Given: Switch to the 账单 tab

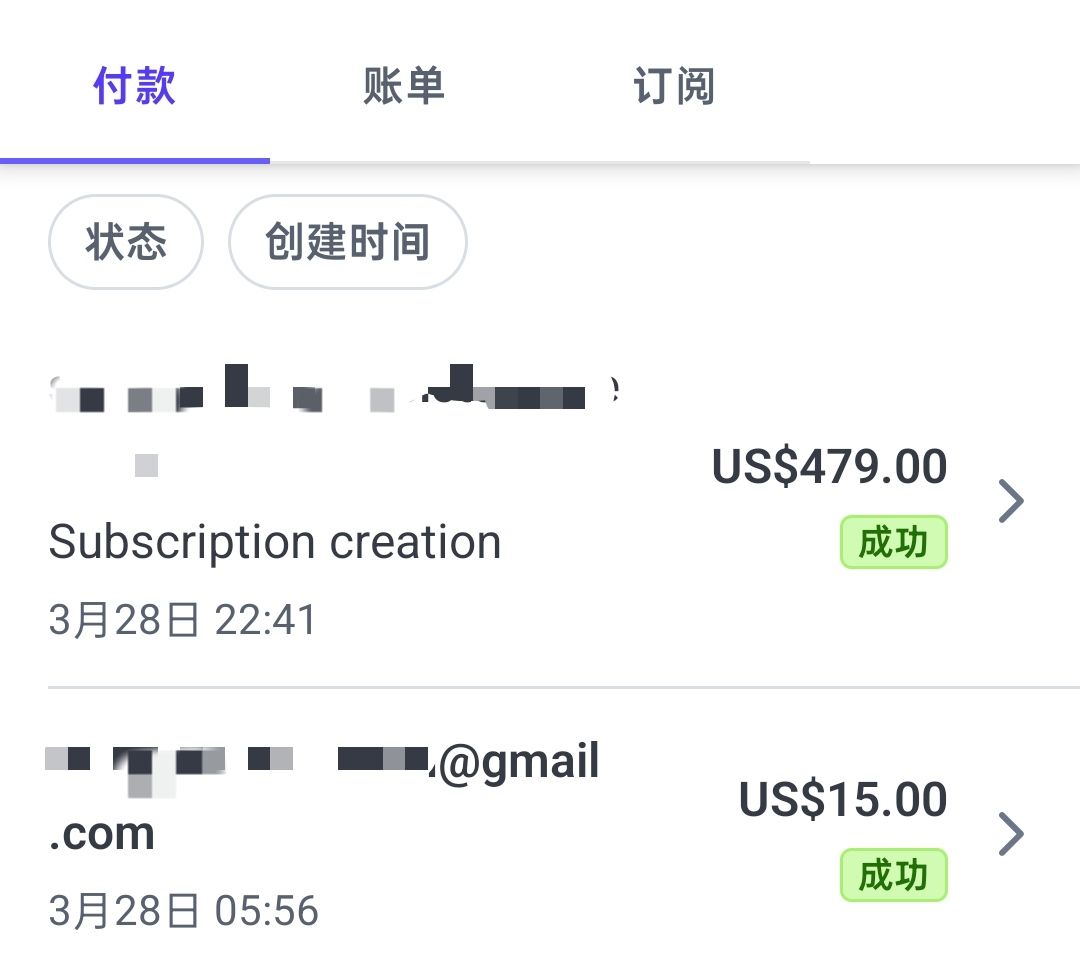Looking at the screenshot, I should click(x=404, y=85).
